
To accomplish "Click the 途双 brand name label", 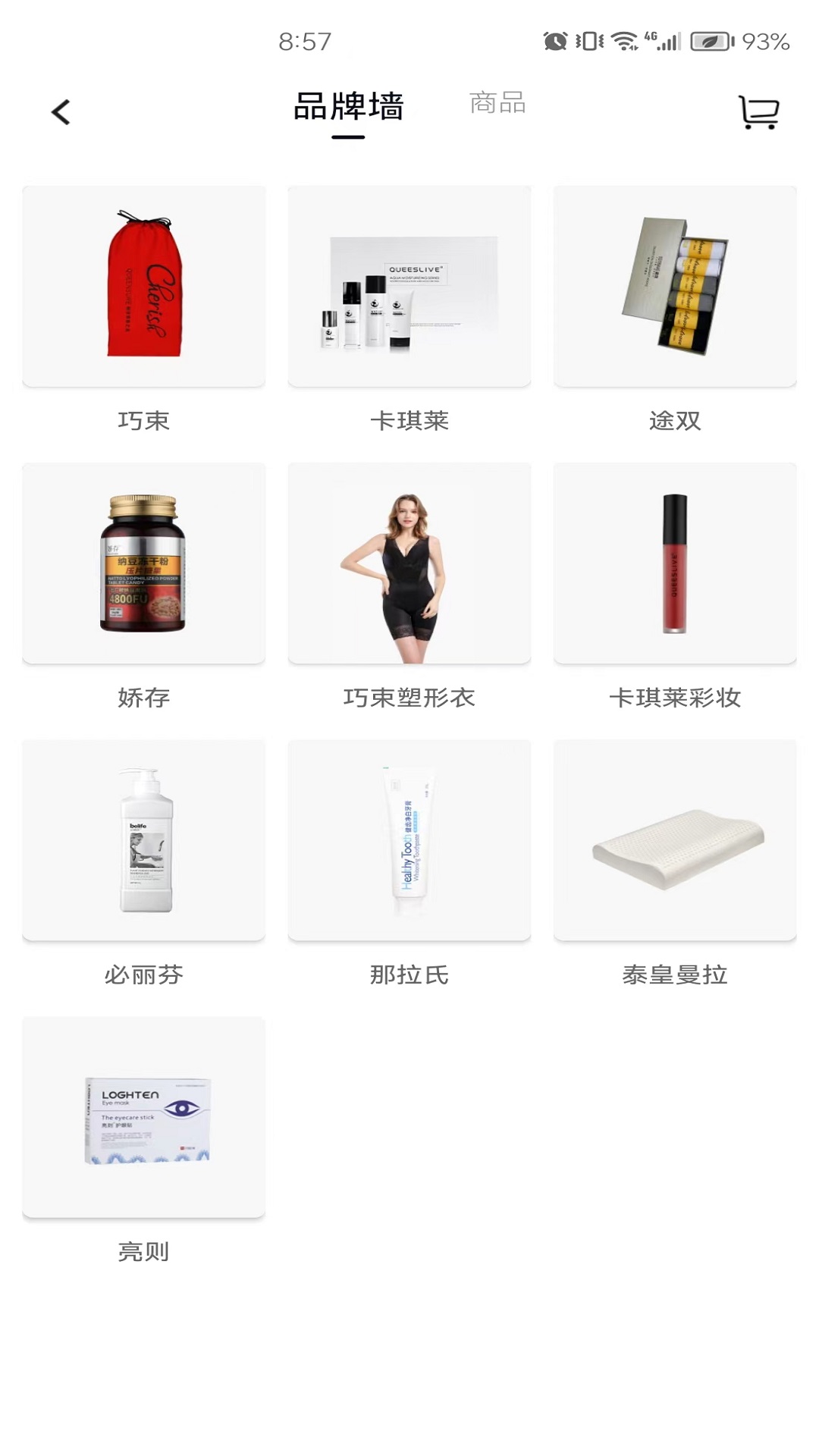I will [x=676, y=419].
